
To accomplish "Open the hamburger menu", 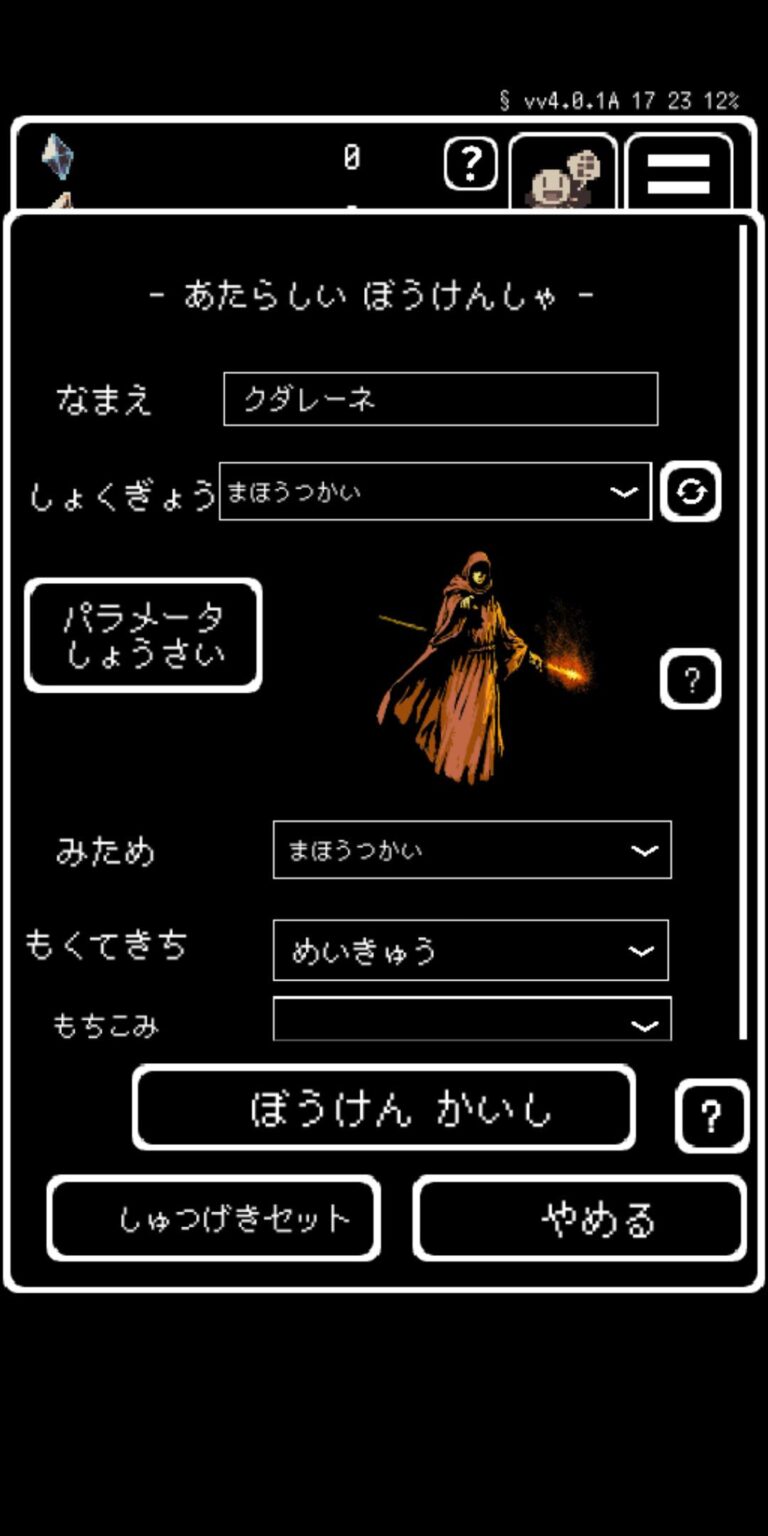I will [x=679, y=174].
